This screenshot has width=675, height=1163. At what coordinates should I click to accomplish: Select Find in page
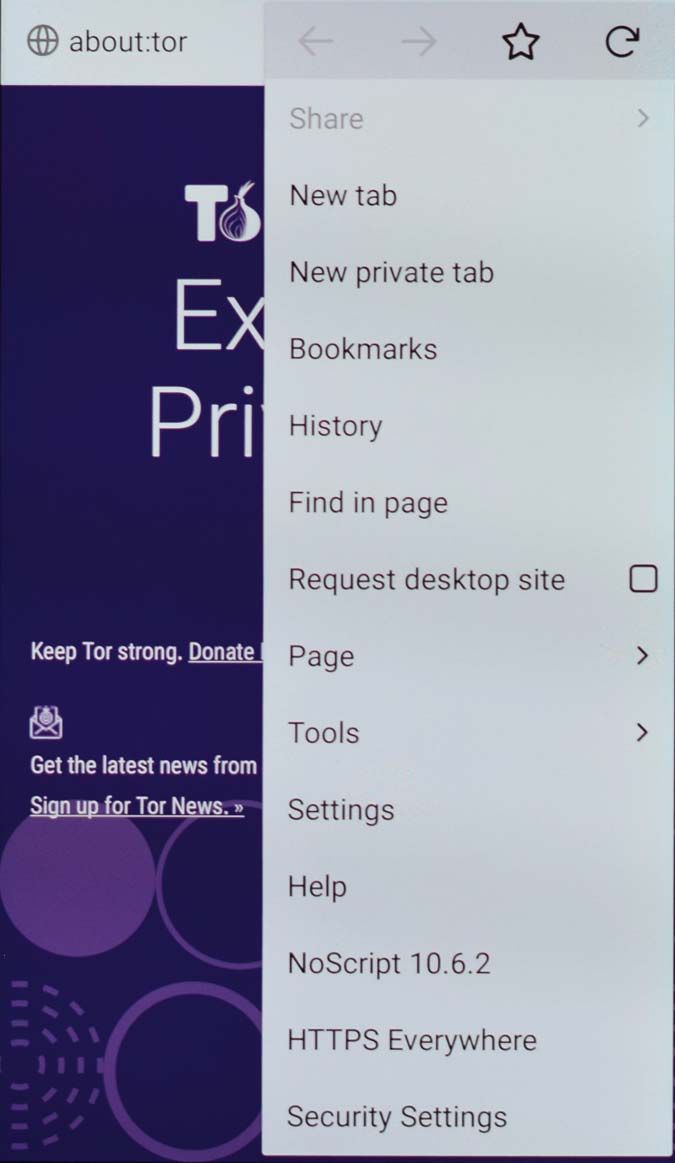469,503
